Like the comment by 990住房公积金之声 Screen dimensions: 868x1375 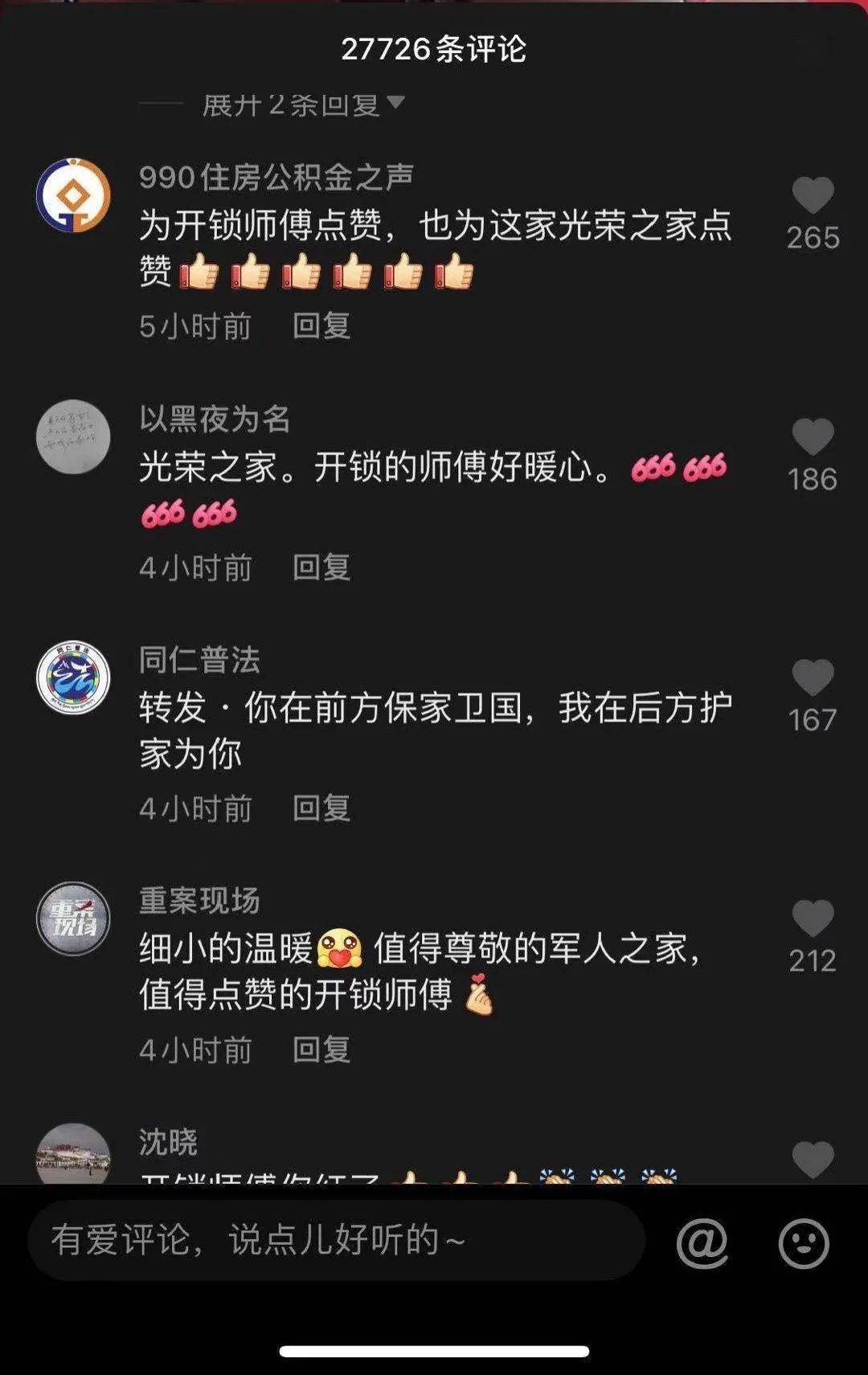pyautogui.click(x=813, y=196)
